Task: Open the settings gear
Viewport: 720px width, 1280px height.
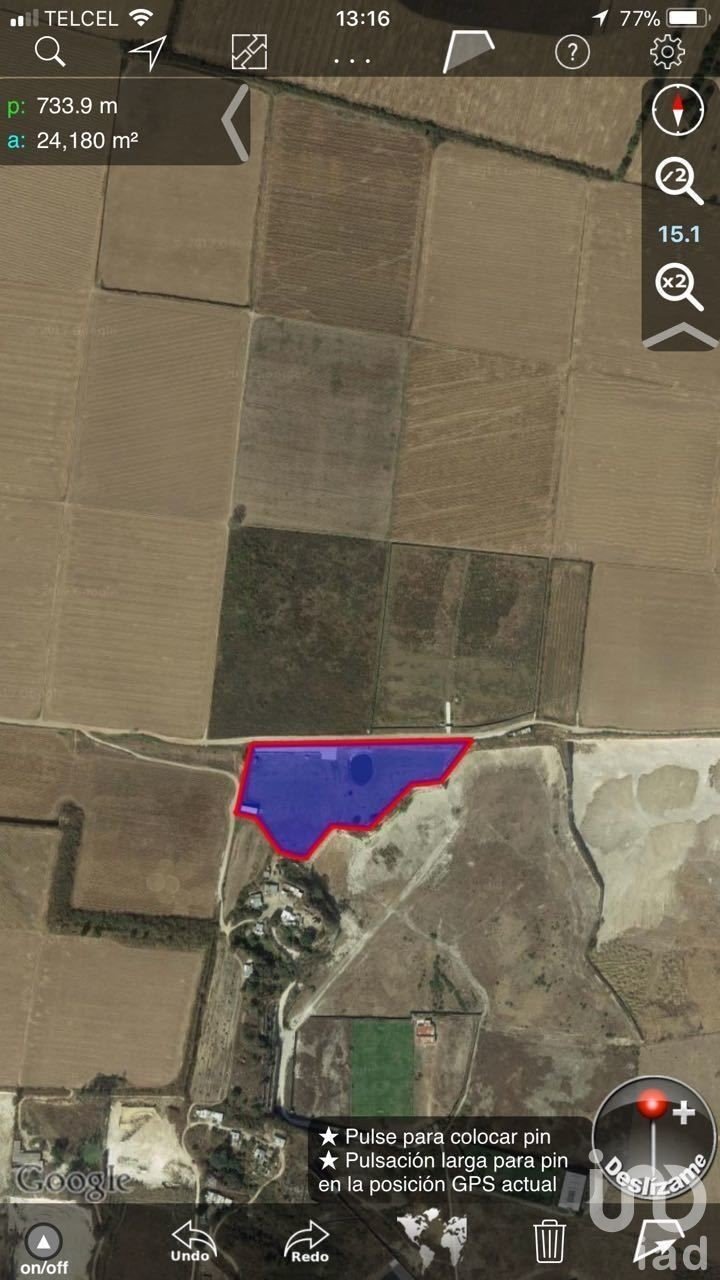Action: tap(666, 52)
